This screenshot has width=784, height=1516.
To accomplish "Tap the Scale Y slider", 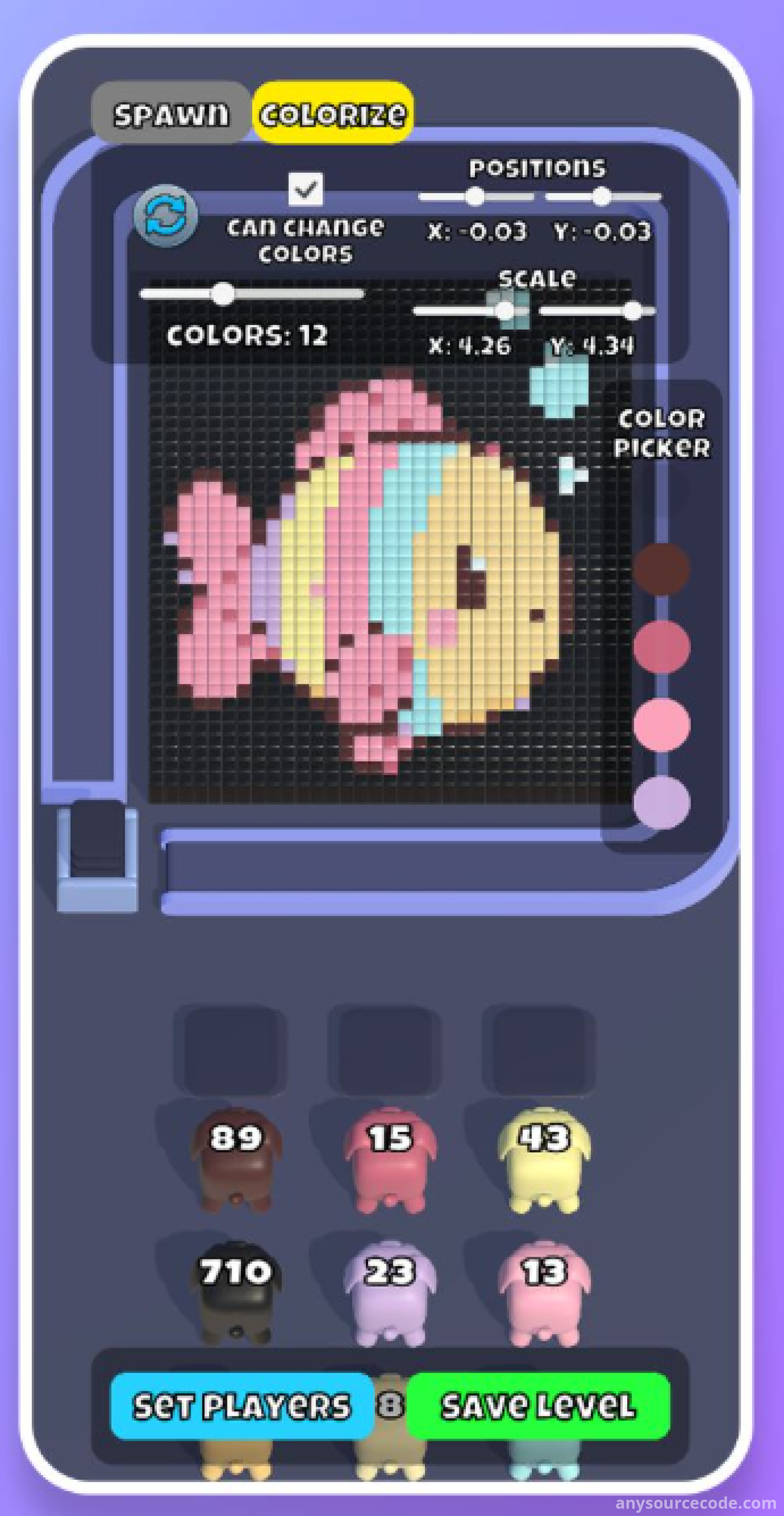I will coord(632,310).
